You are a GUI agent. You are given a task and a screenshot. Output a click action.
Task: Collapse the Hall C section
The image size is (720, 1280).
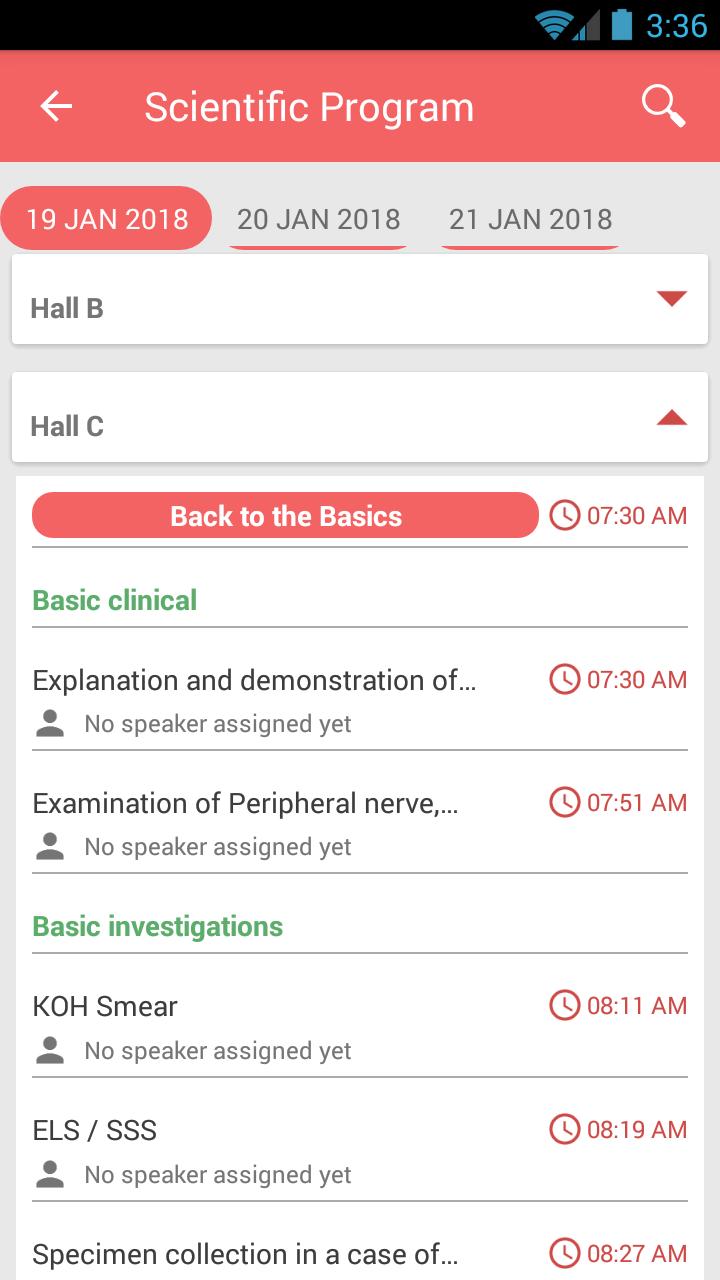click(x=360, y=417)
